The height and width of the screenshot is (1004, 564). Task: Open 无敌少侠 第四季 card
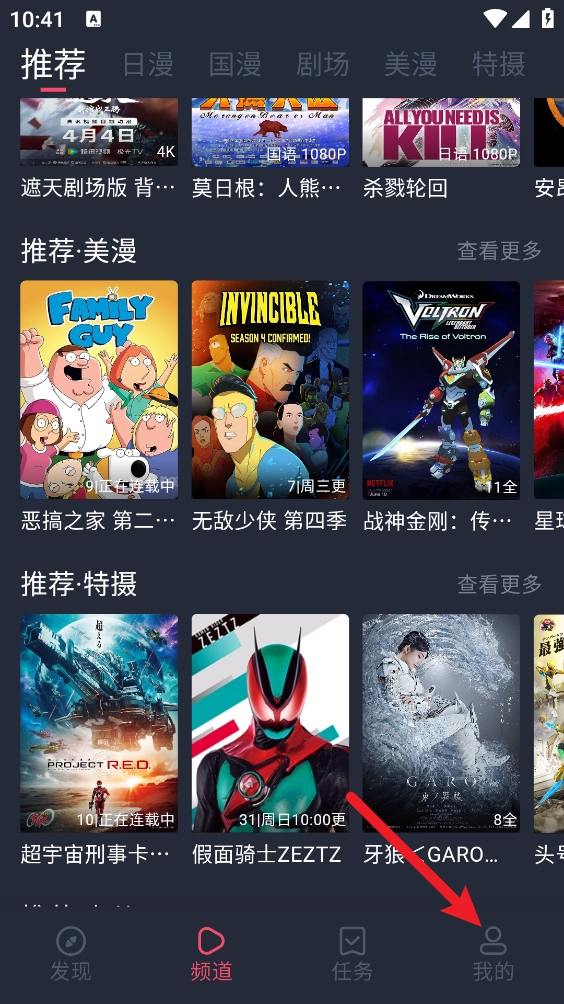(270, 406)
